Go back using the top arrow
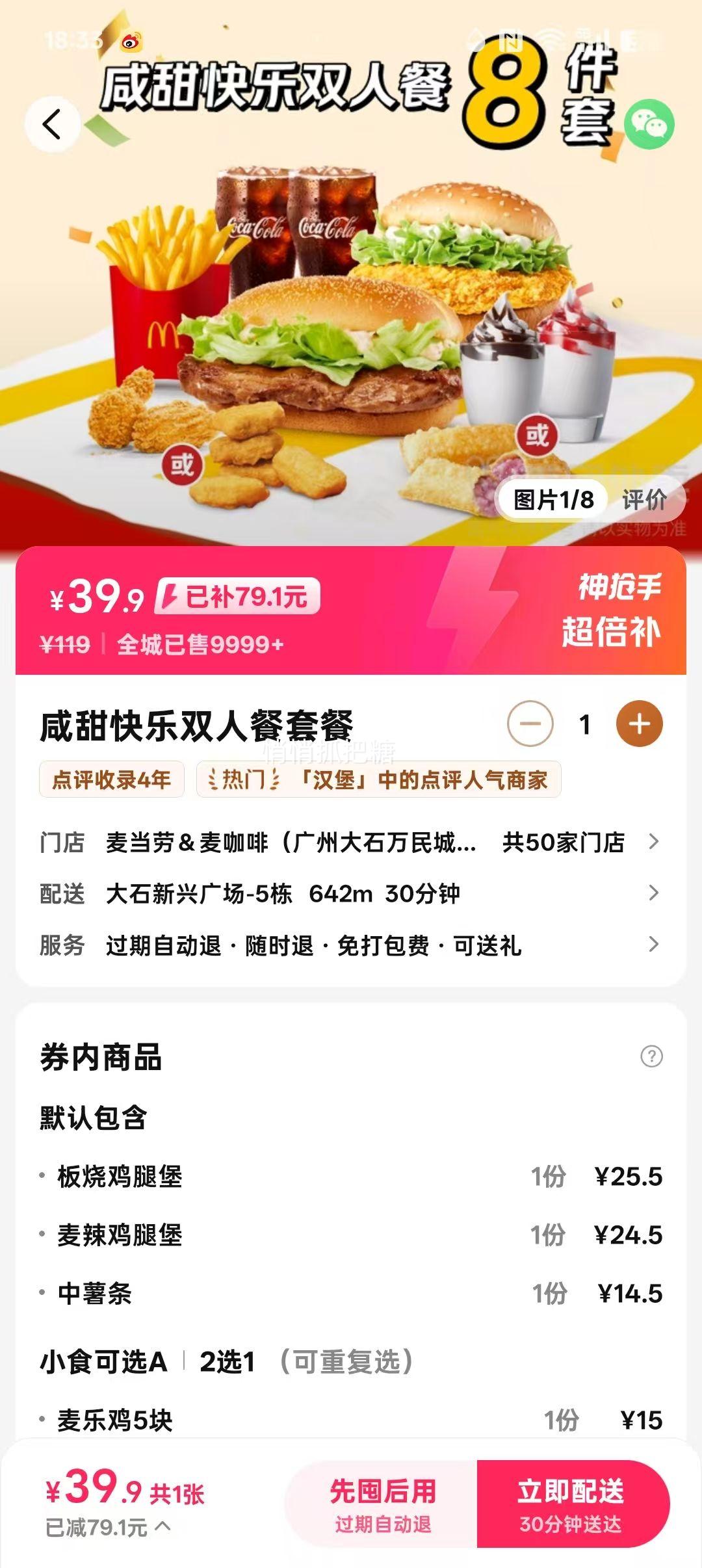This screenshot has height=1568, width=702. point(52,124)
